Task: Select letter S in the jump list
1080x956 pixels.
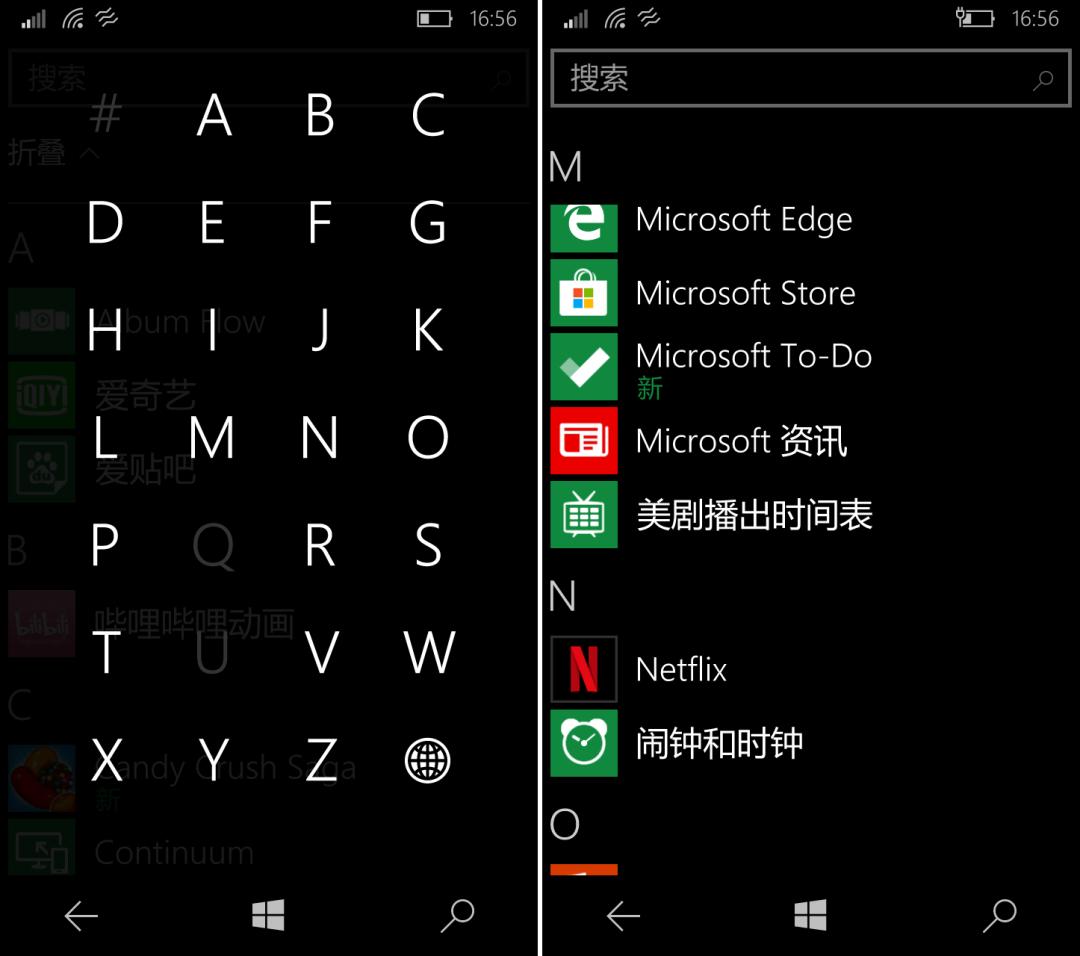Action: 428,545
